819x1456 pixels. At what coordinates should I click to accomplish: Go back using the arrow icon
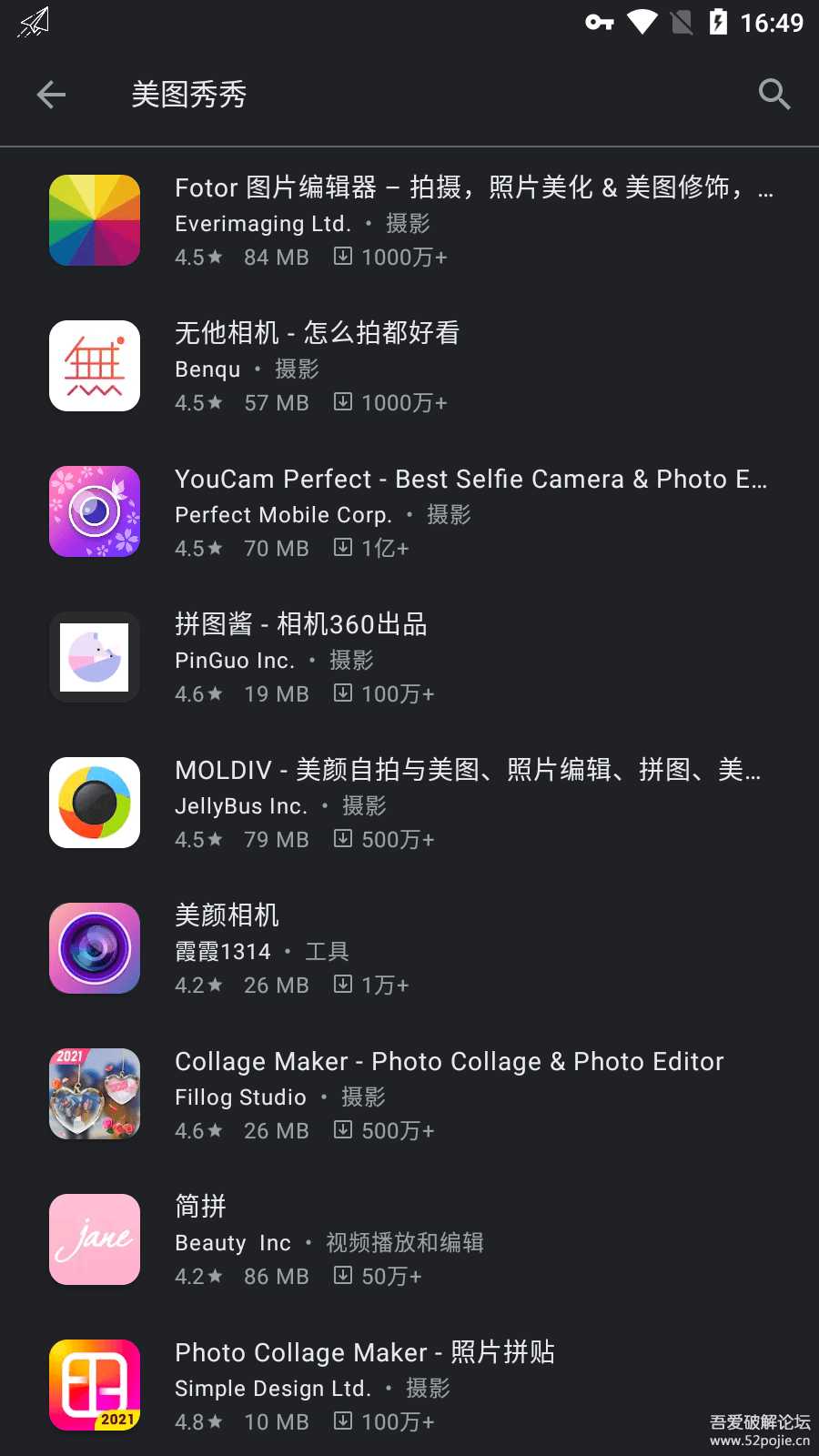point(51,95)
